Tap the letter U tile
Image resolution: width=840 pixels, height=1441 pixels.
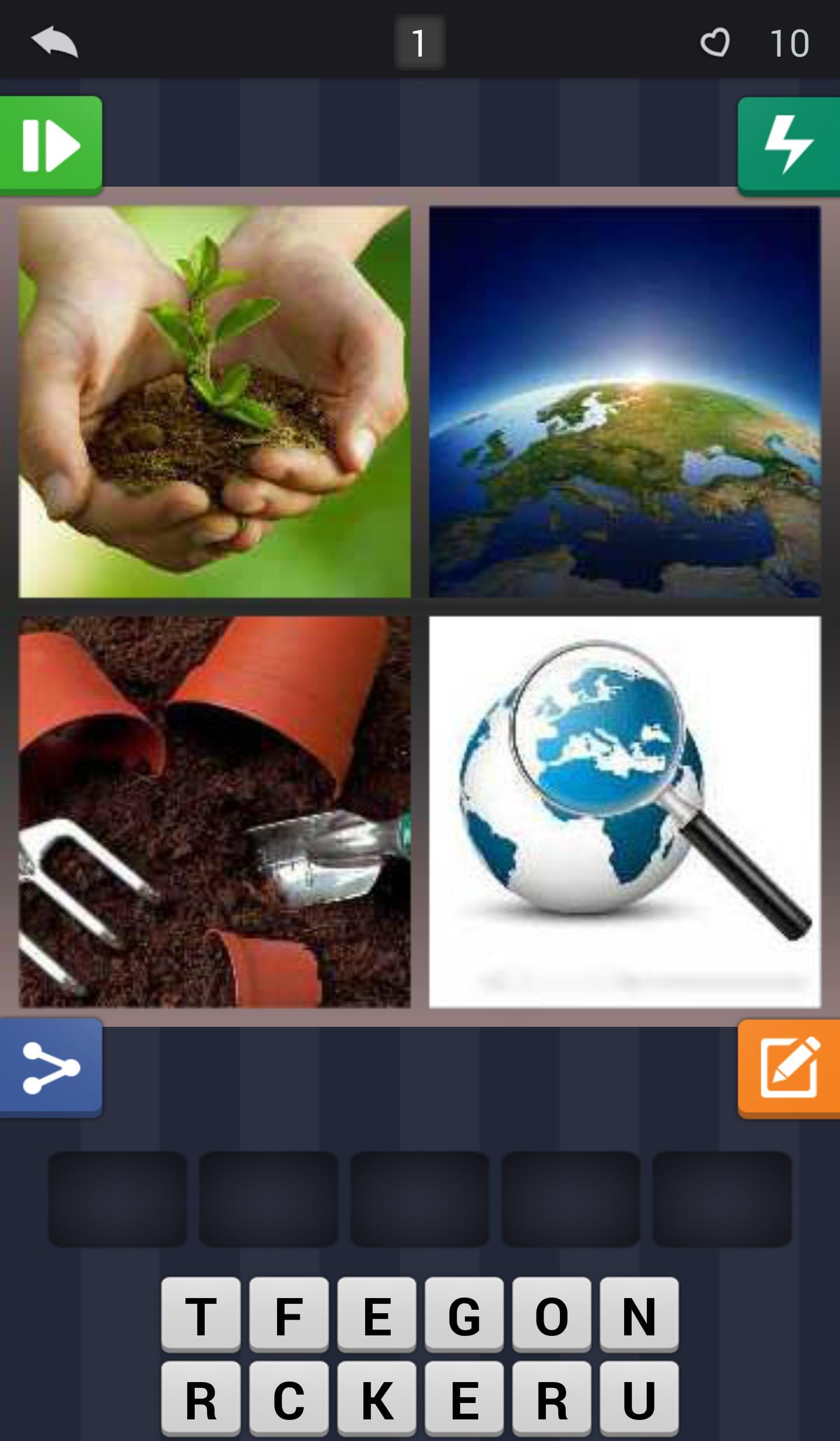coord(639,1398)
